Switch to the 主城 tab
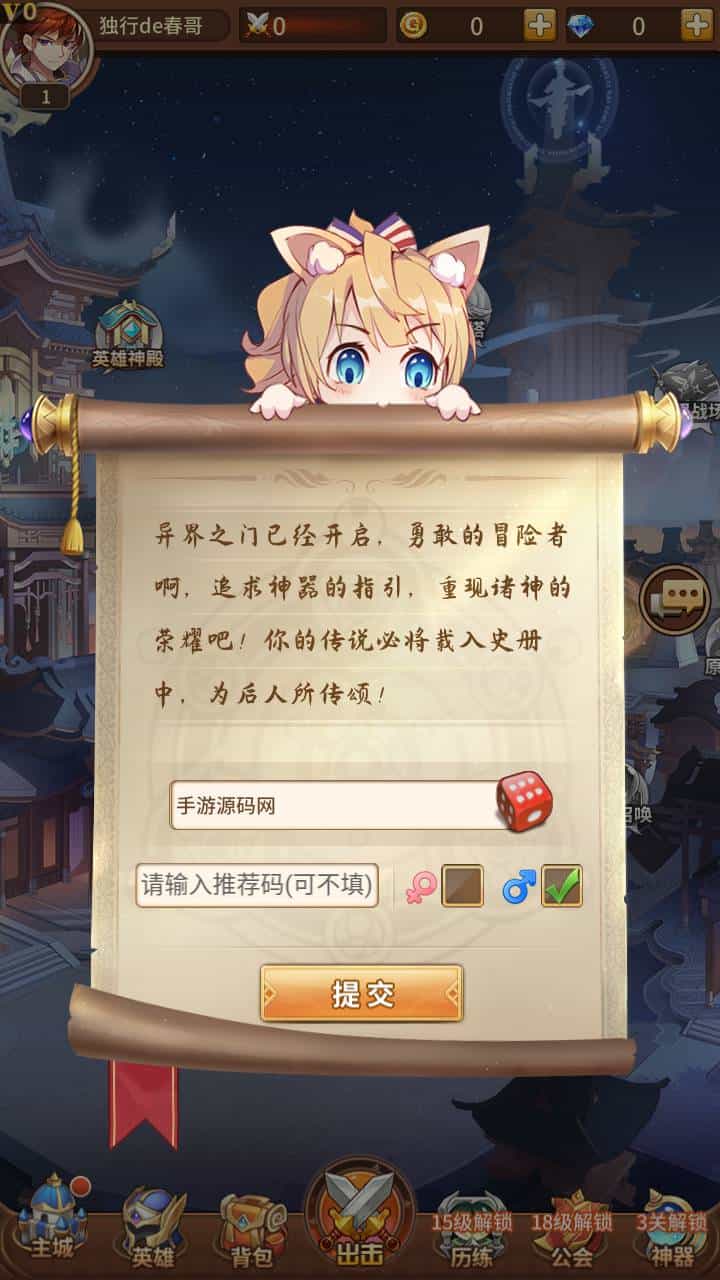 52,1220
